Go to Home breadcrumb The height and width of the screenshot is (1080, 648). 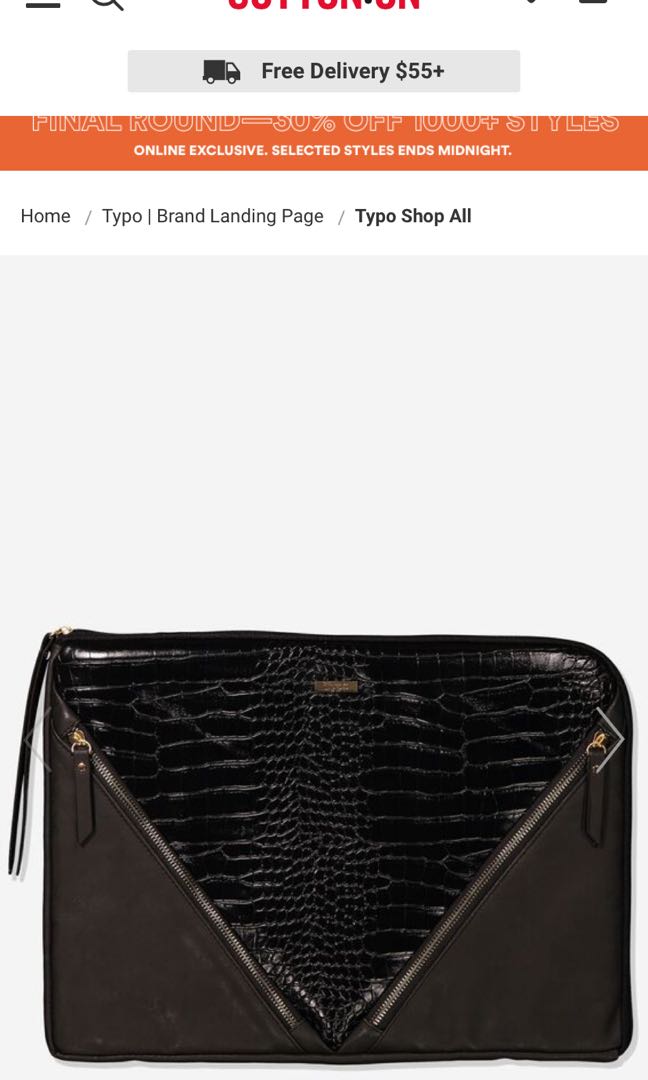click(x=46, y=216)
